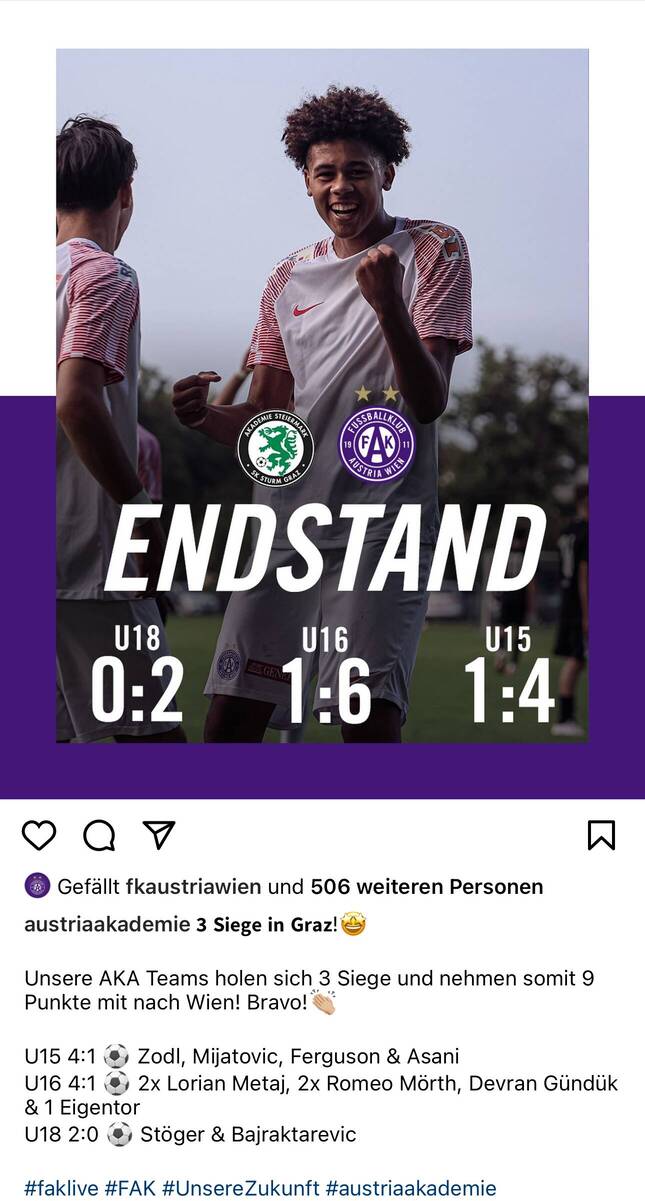Like the austriaakademie post
Screen dimensions: 645x1201
[39, 835]
